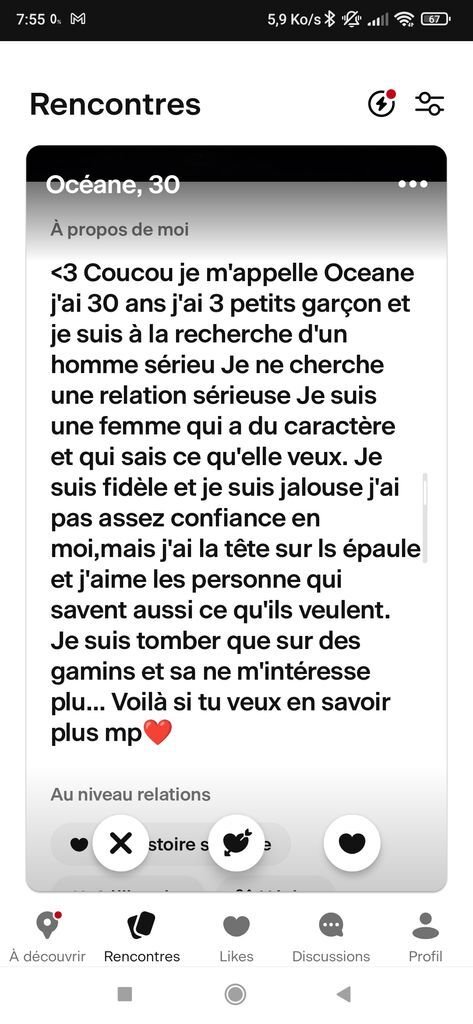Tap the system back button
The width and height of the screenshot is (473, 1024).
344,994
